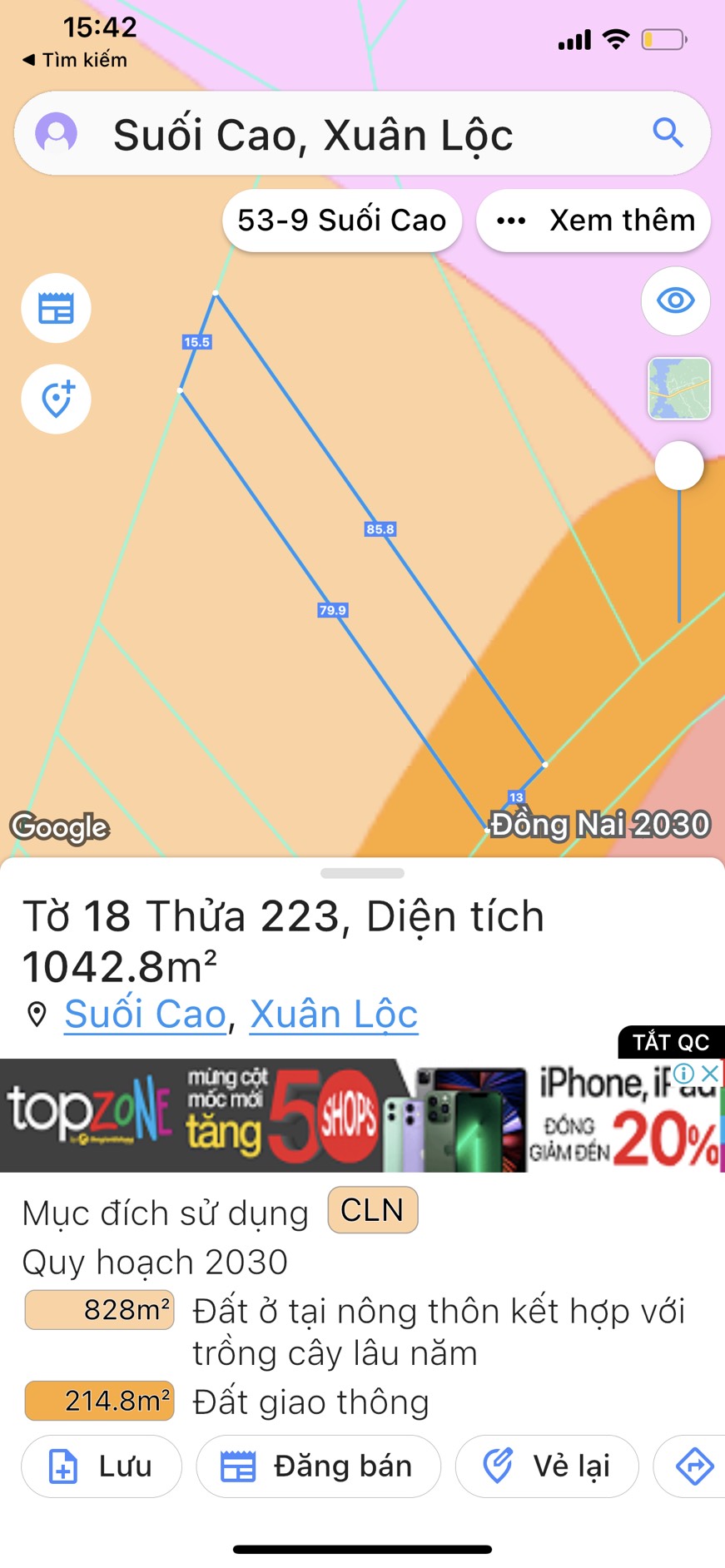Tap Đăng bán to post for sale
The image size is (725, 1568).
318,1466
